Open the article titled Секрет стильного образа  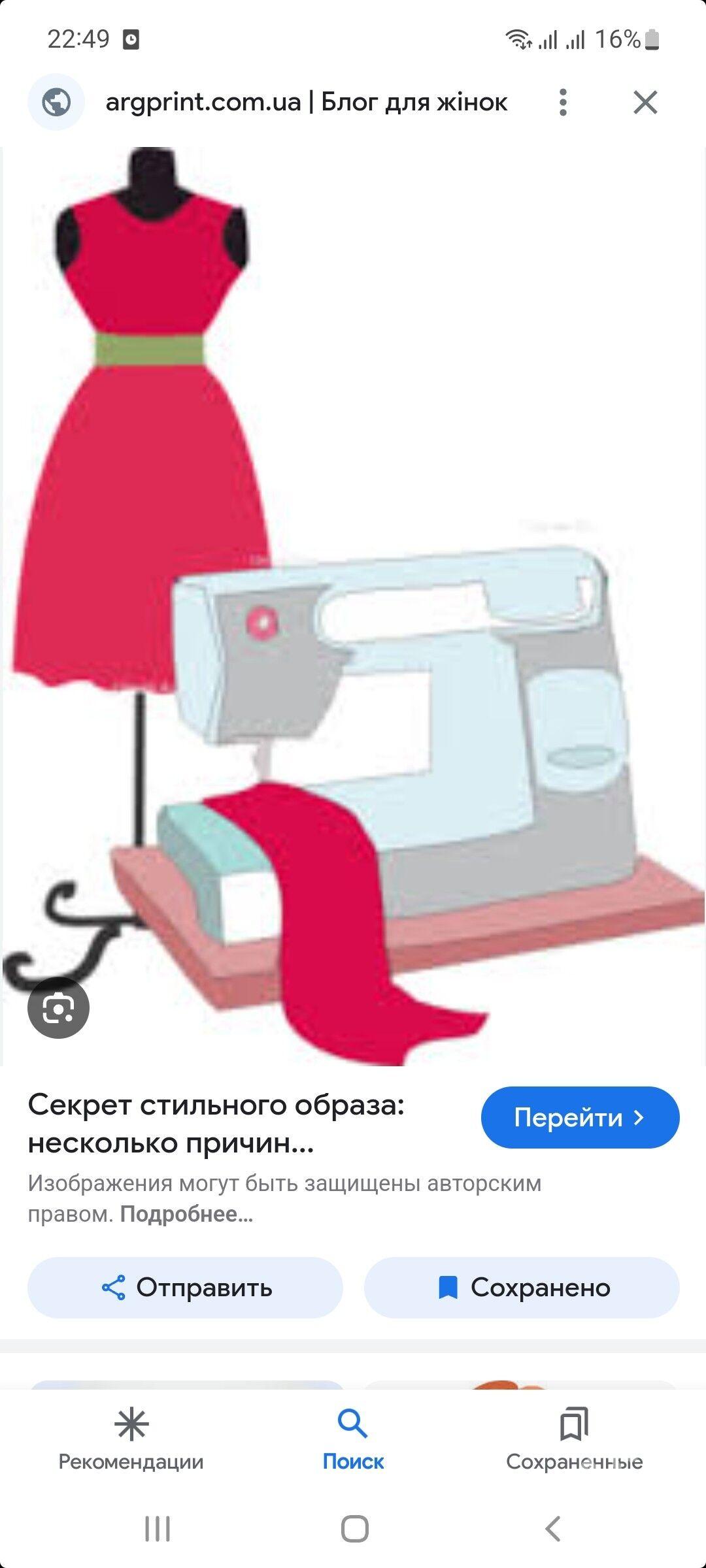point(216,1124)
